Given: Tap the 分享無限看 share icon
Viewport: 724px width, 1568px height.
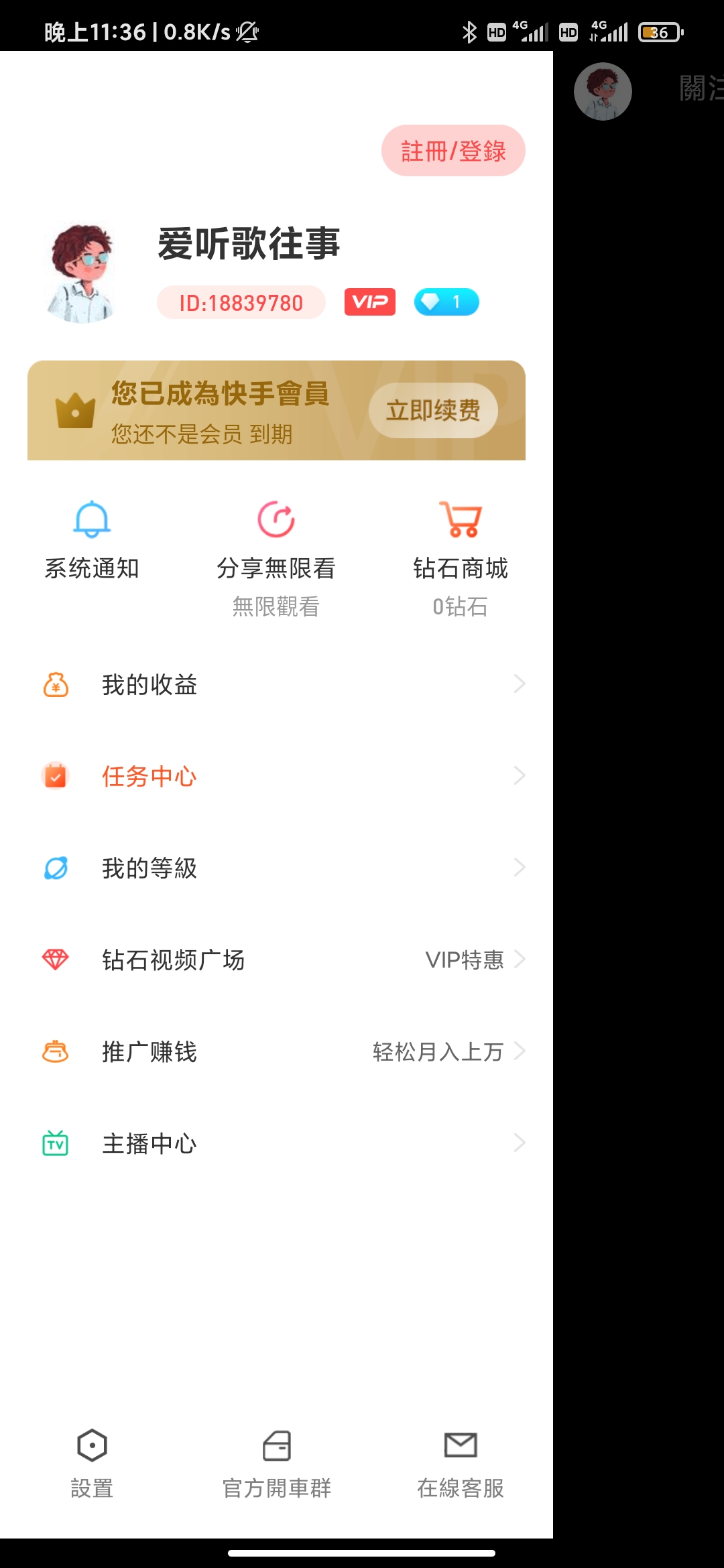Looking at the screenshot, I should click(x=276, y=518).
